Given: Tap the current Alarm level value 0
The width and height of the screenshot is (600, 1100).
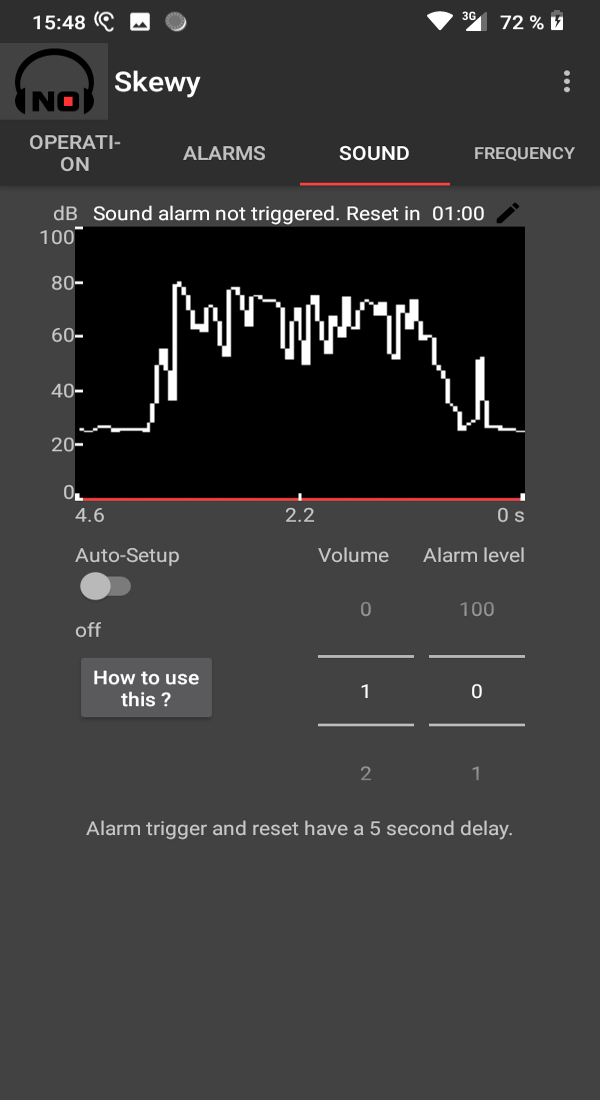Looking at the screenshot, I should pos(476,691).
